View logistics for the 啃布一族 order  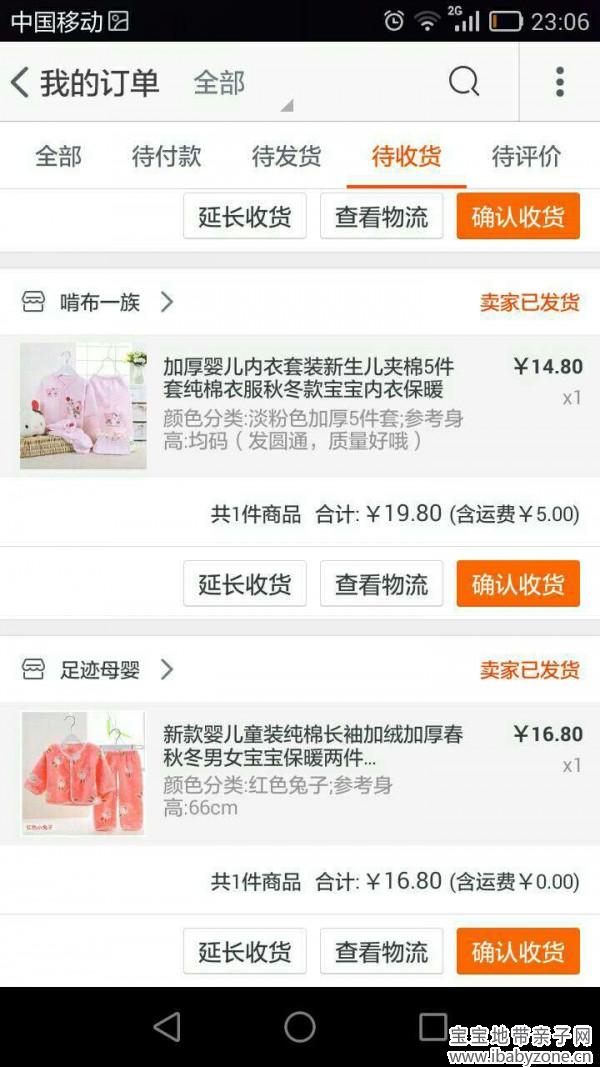click(381, 584)
